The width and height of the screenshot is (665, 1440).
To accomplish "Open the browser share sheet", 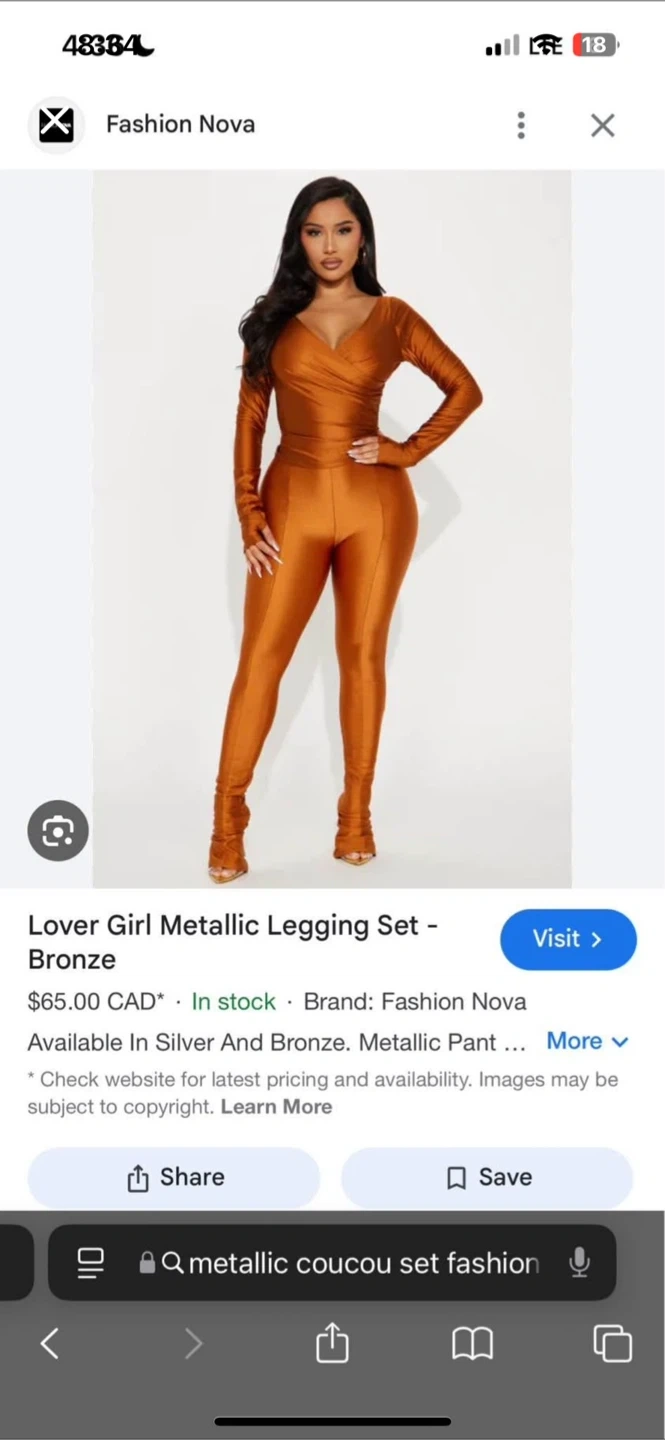I will (332, 1342).
